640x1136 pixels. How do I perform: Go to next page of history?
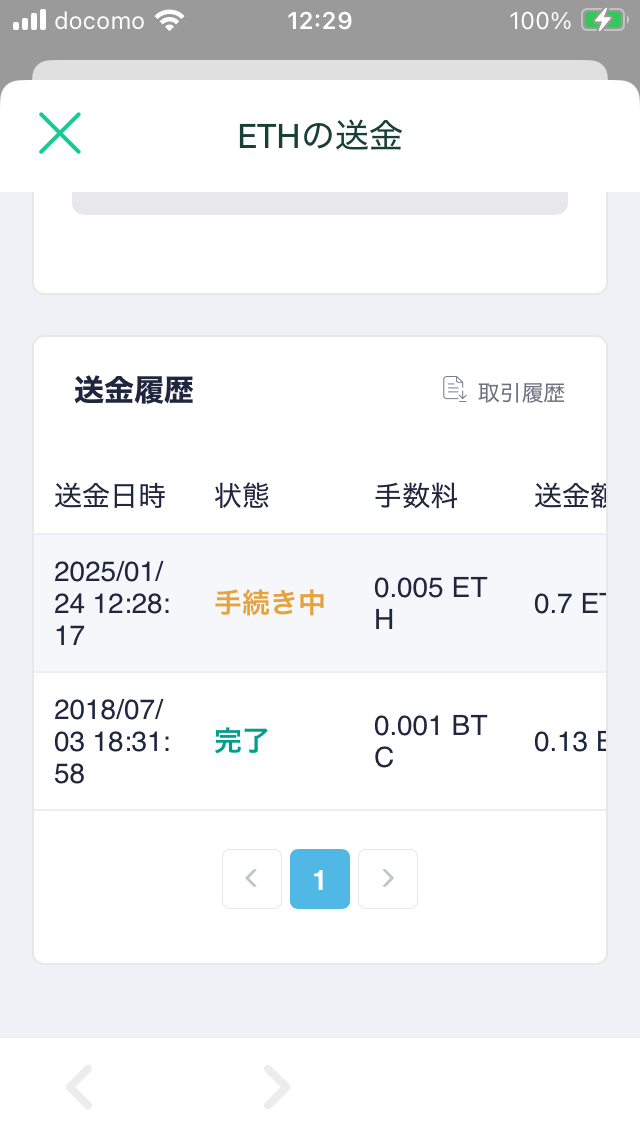click(388, 879)
